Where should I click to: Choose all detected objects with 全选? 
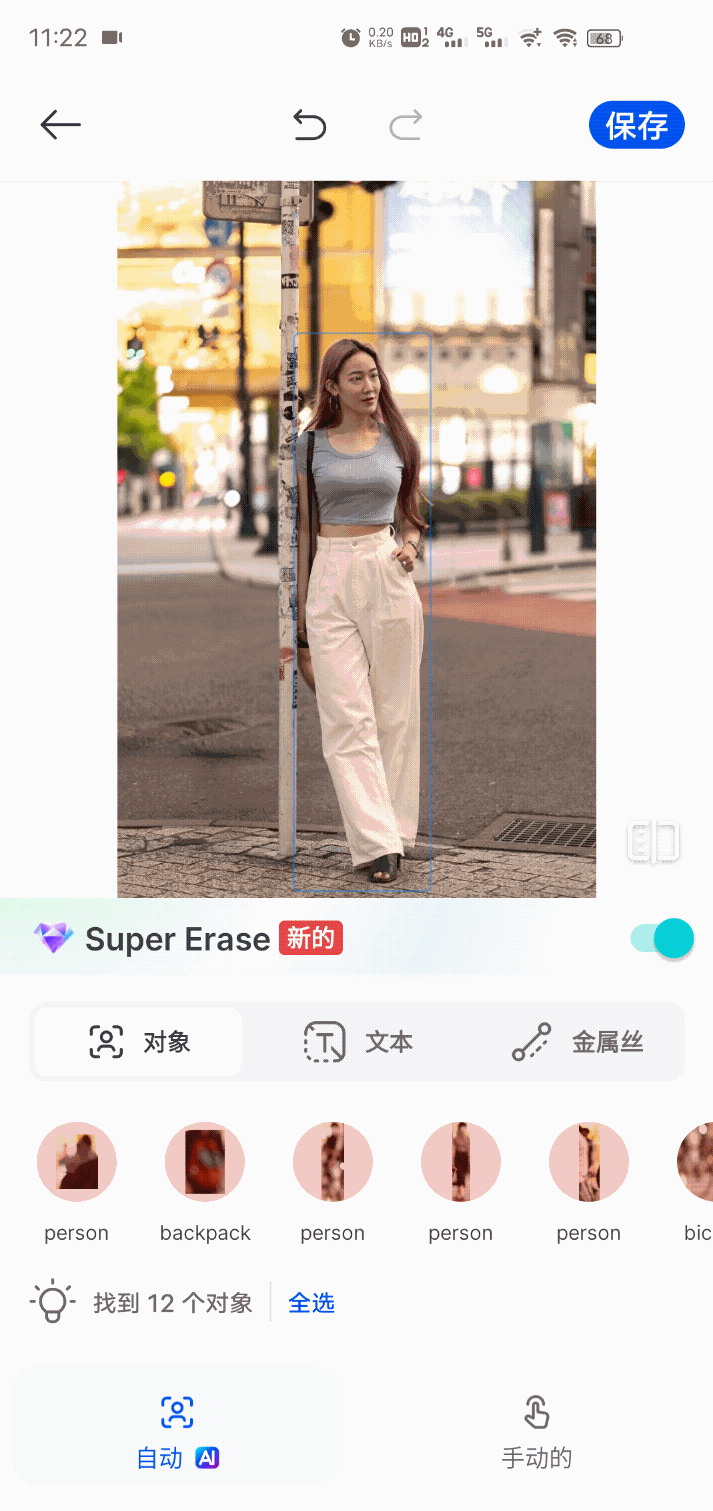click(x=311, y=1303)
